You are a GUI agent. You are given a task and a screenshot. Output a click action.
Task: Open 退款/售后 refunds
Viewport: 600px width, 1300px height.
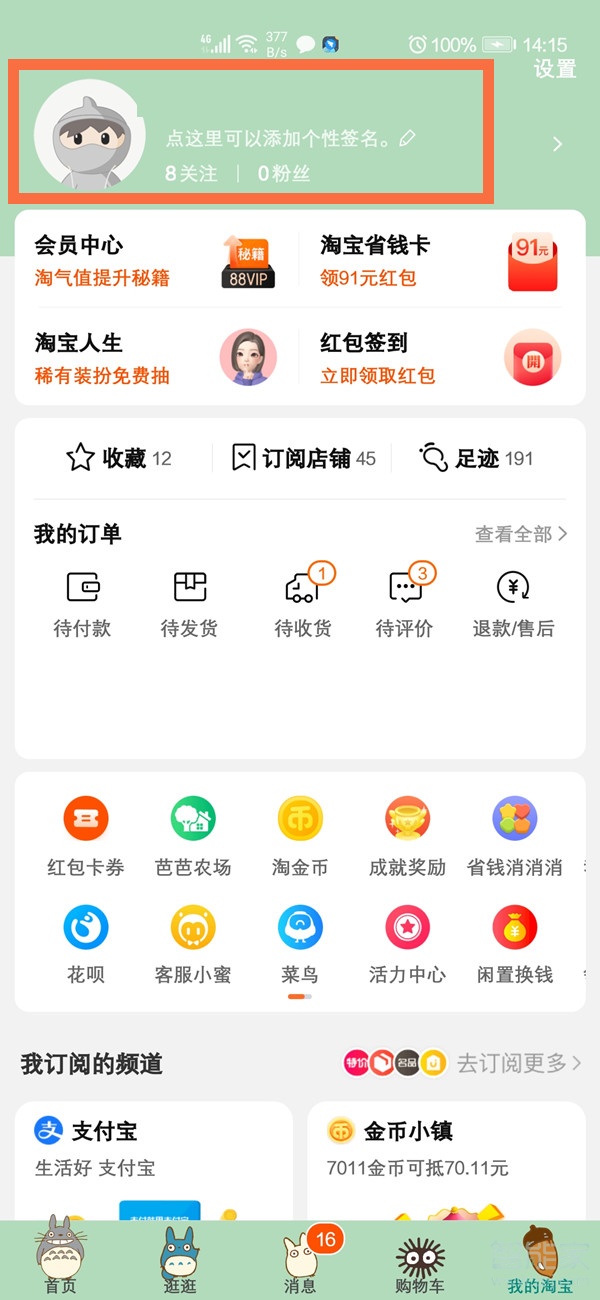(x=513, y=603)
